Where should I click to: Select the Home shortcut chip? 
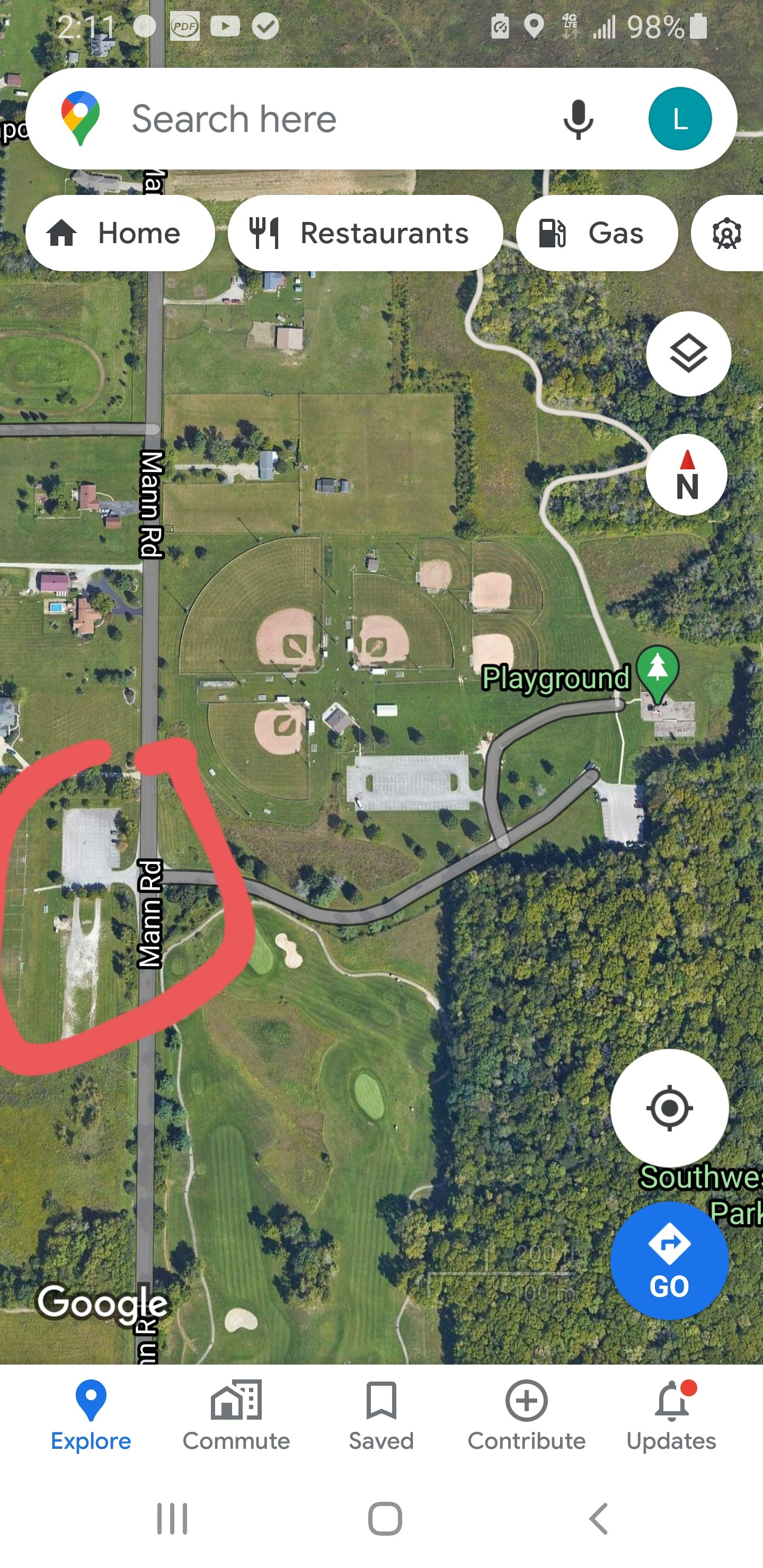(120, 233)
